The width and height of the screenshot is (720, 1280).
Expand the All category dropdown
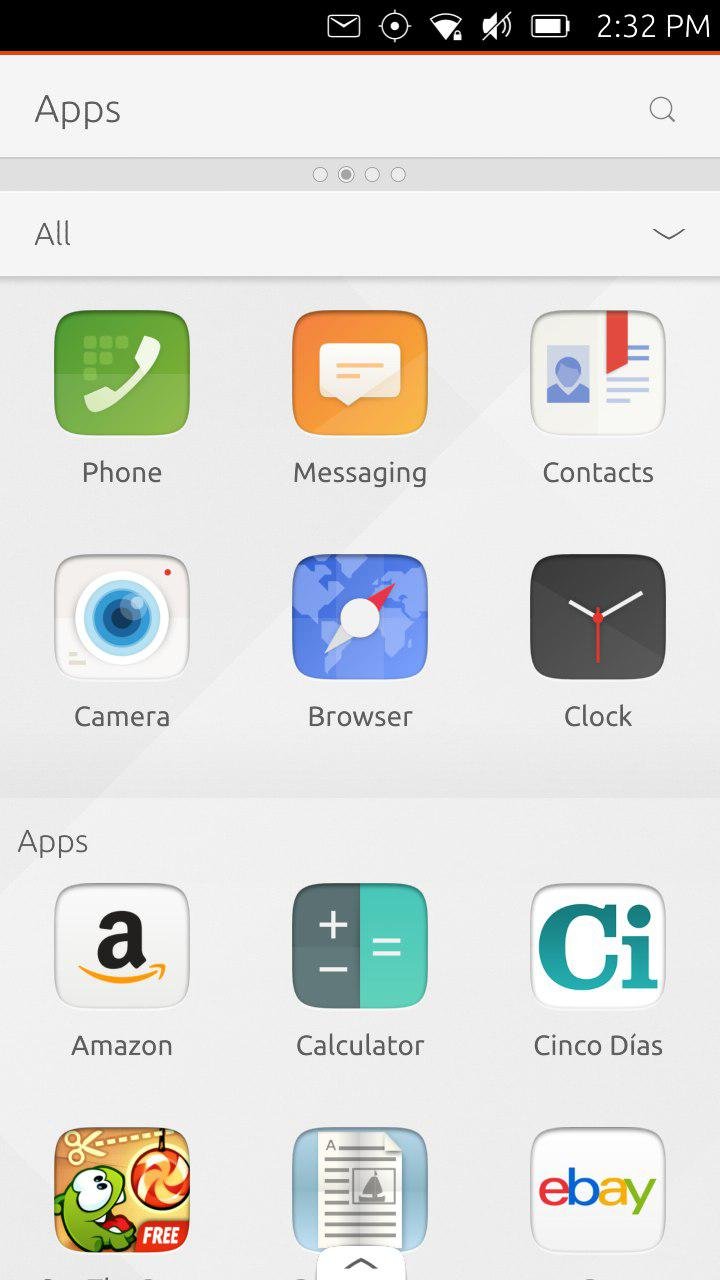pyautogui.click(x=668, y=234)
